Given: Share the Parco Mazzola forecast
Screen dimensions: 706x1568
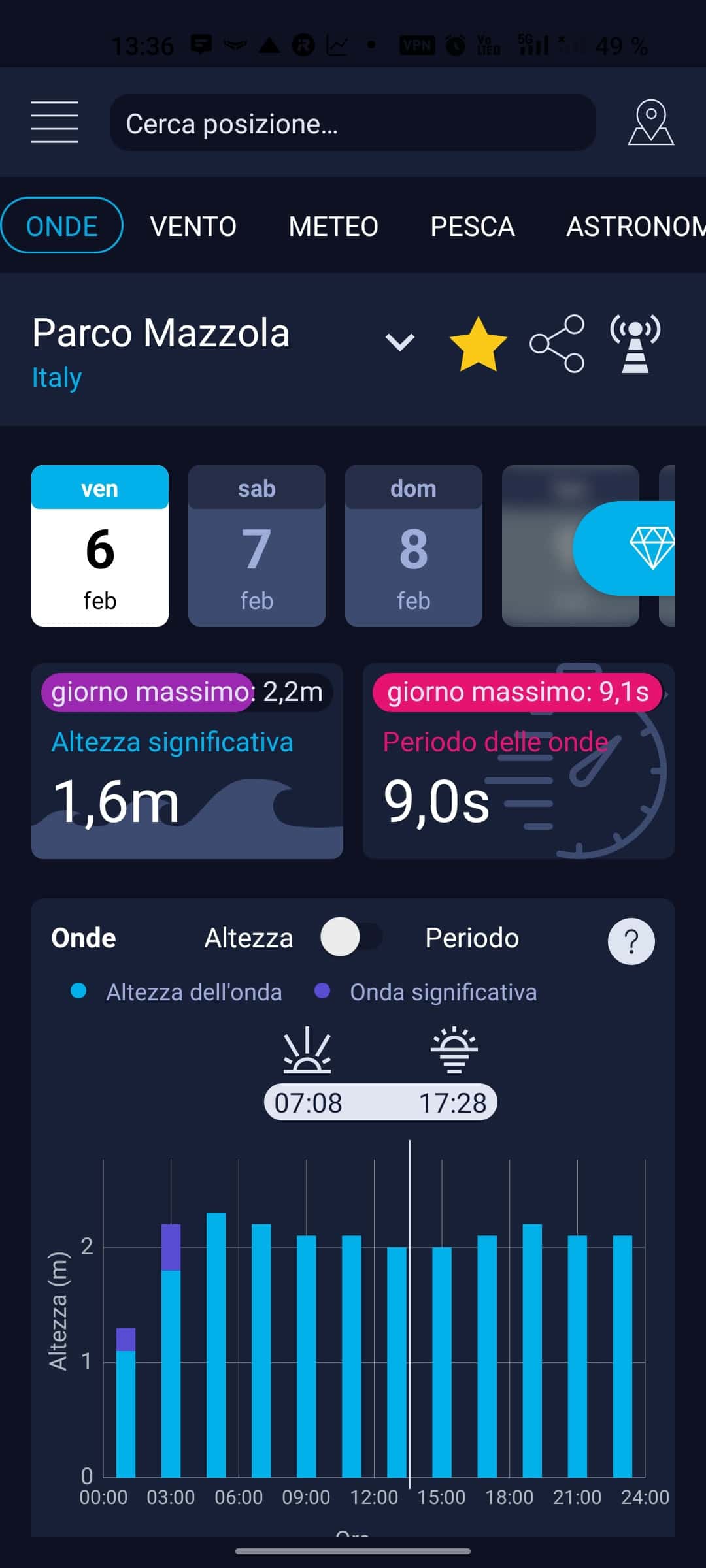Looking at the screenshot, I should click(x=557, y=343).
